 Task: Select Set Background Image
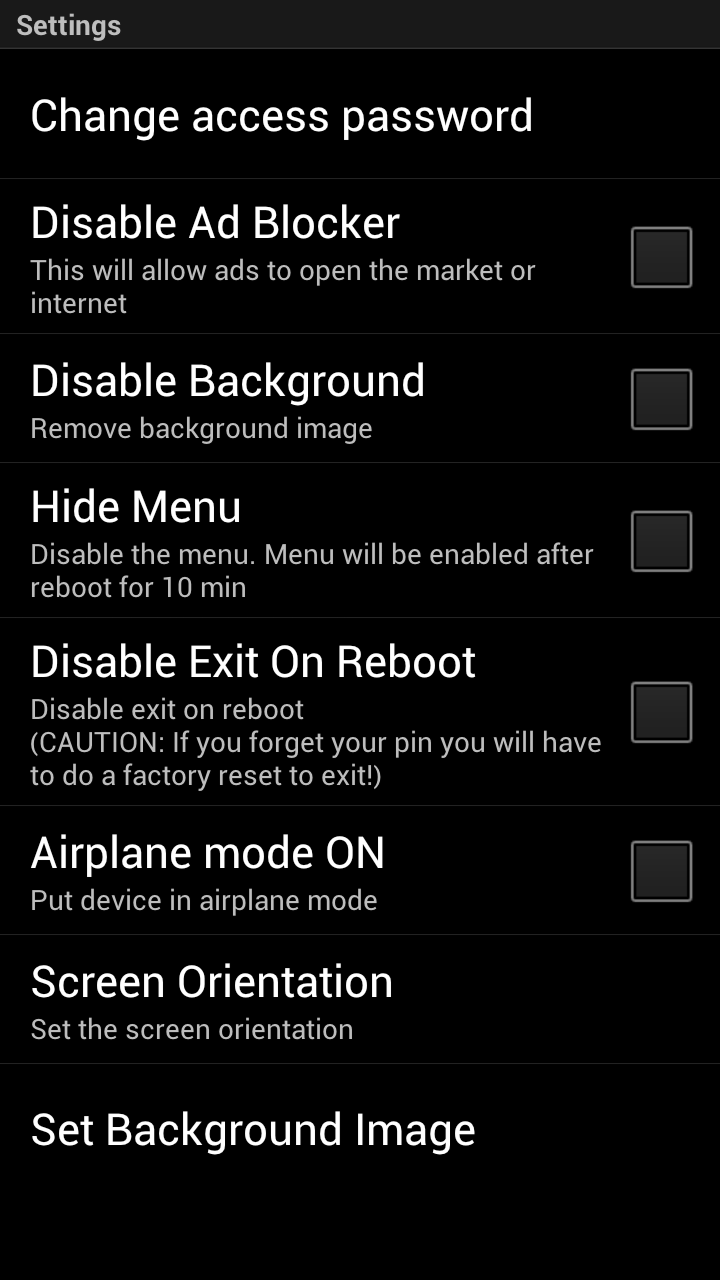point(252,1129)
